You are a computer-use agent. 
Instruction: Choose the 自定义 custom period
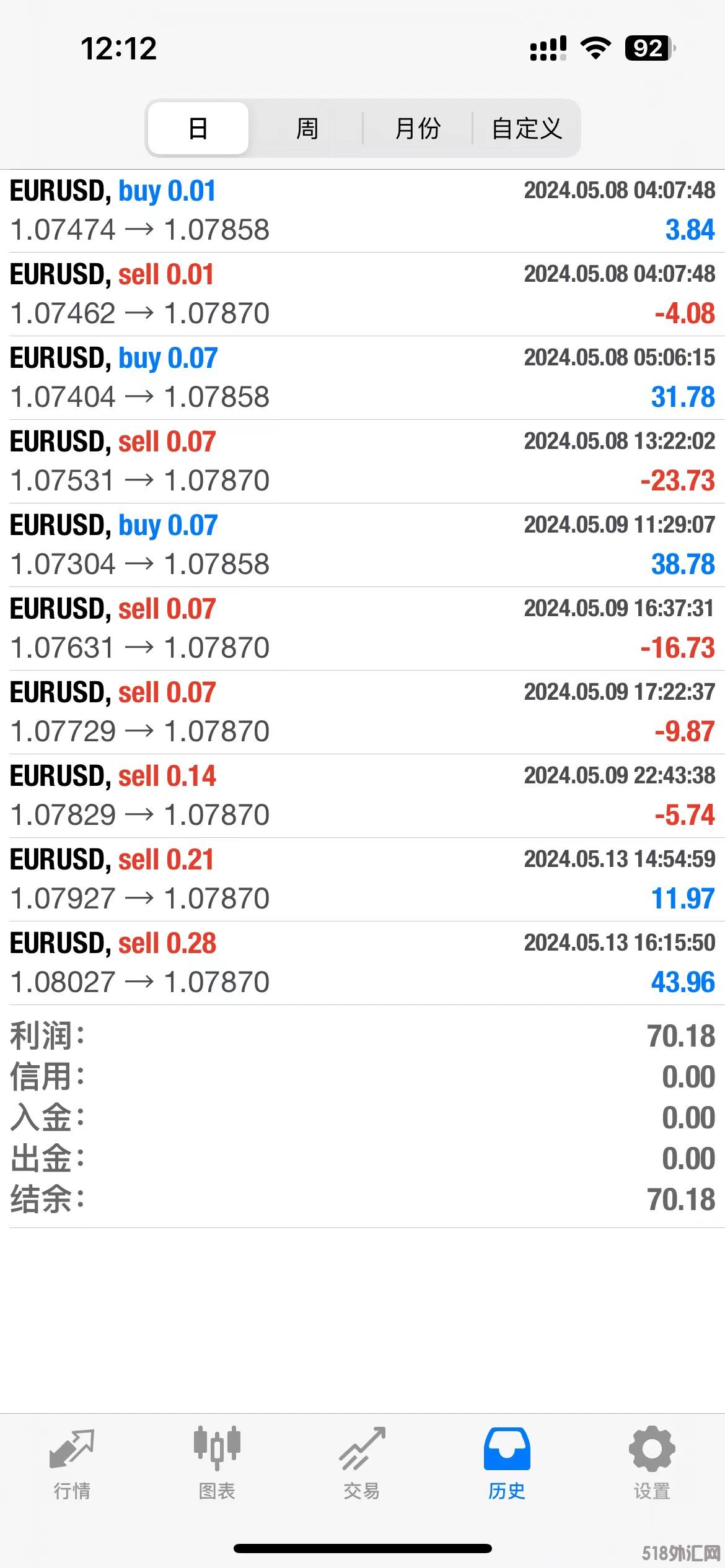coord(527,128)
